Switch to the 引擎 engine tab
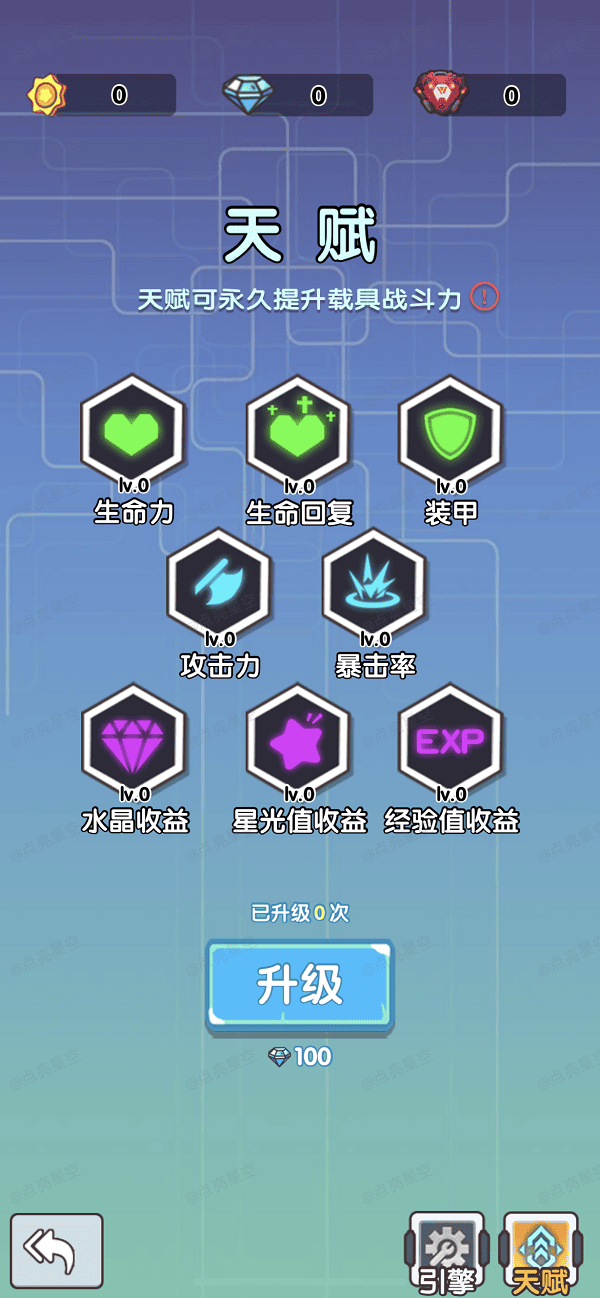Screen dimensions: 600x1298 coord(447,1251)
